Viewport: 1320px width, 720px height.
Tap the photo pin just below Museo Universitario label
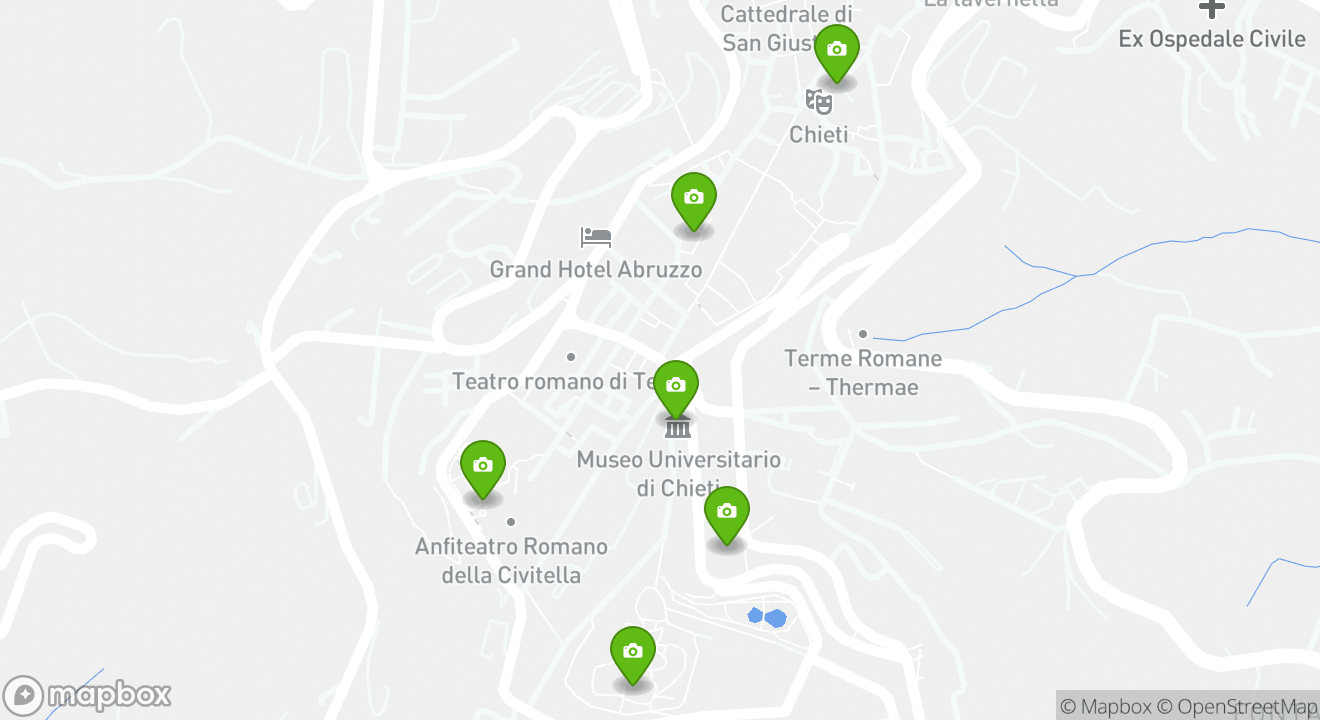pos(727,512)
